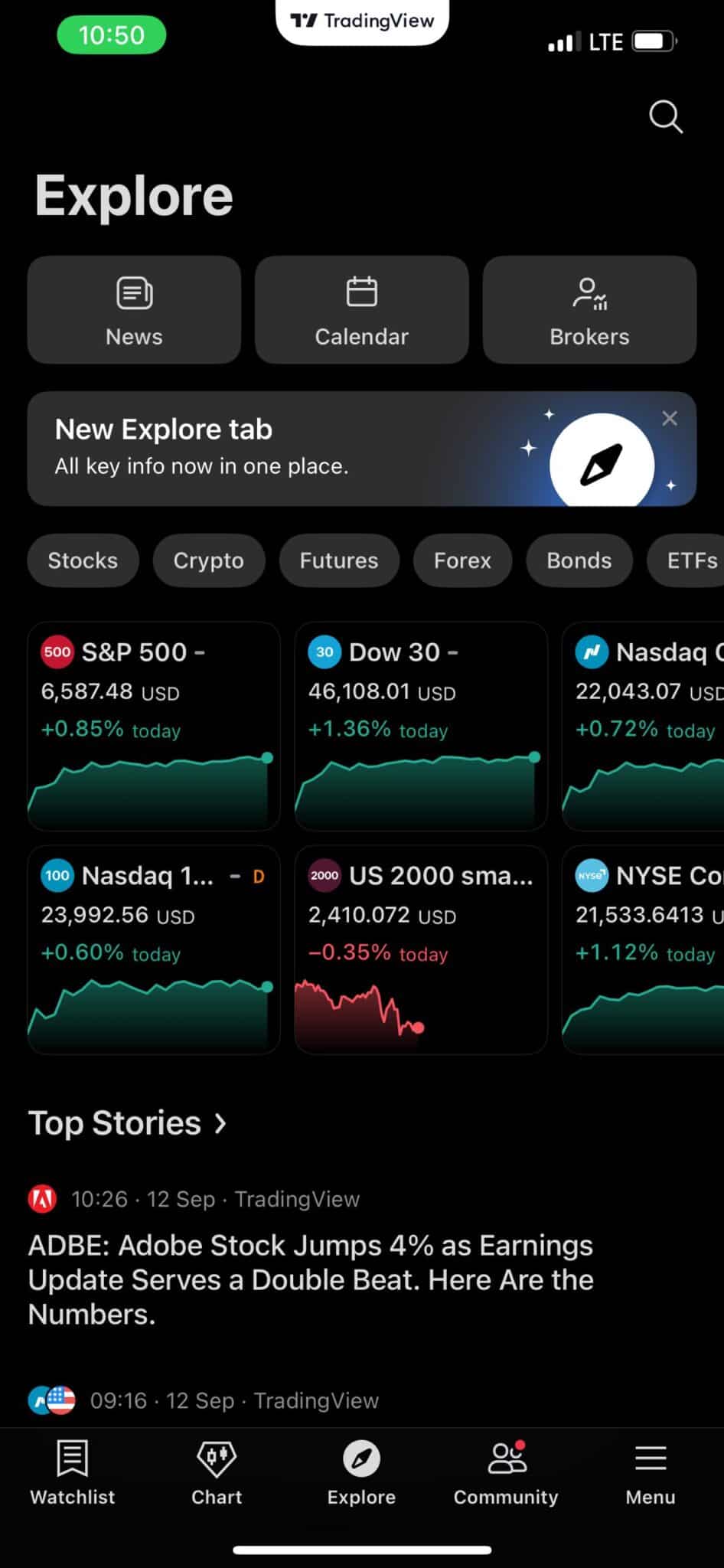This screenshot has width=724, height=1568.
Task: Open the Brokers section
Action: click(x=589, y=310)
